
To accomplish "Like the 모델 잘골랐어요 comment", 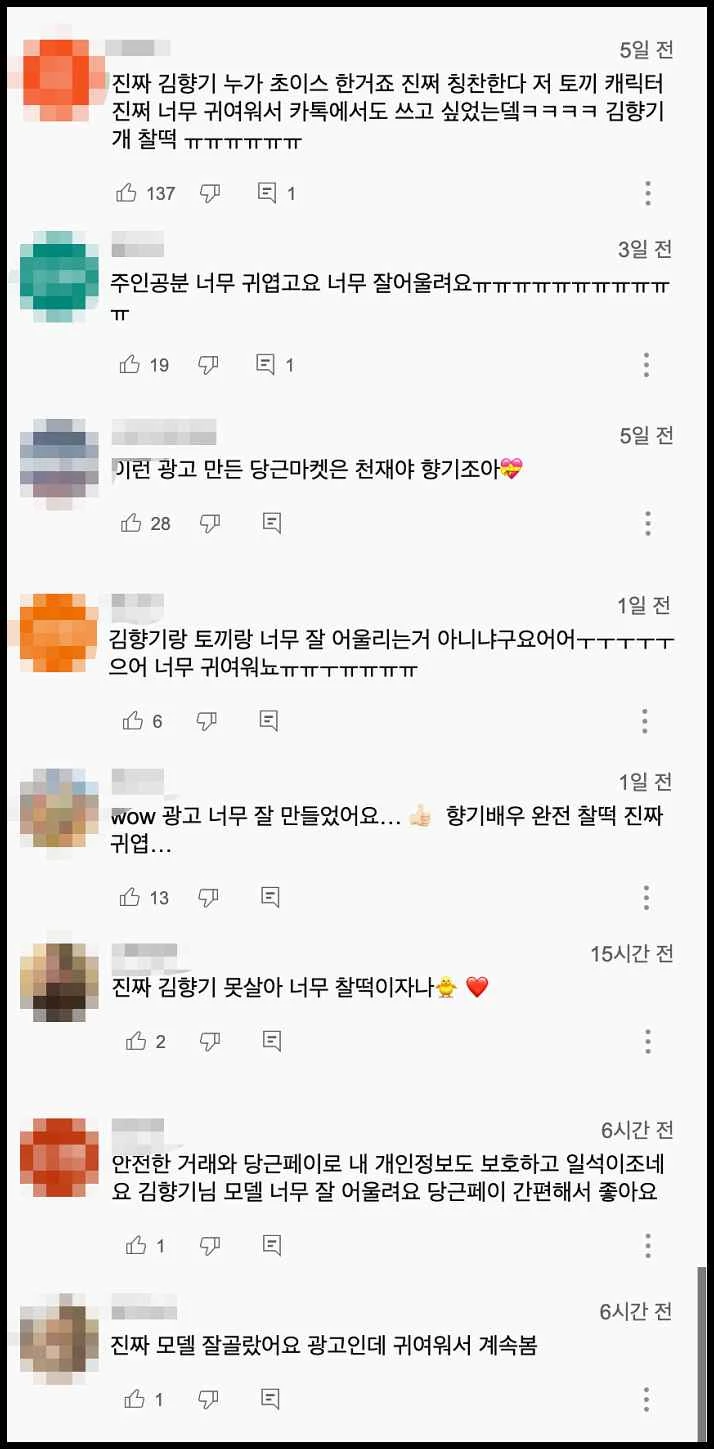I will [x=135, y=1398].
